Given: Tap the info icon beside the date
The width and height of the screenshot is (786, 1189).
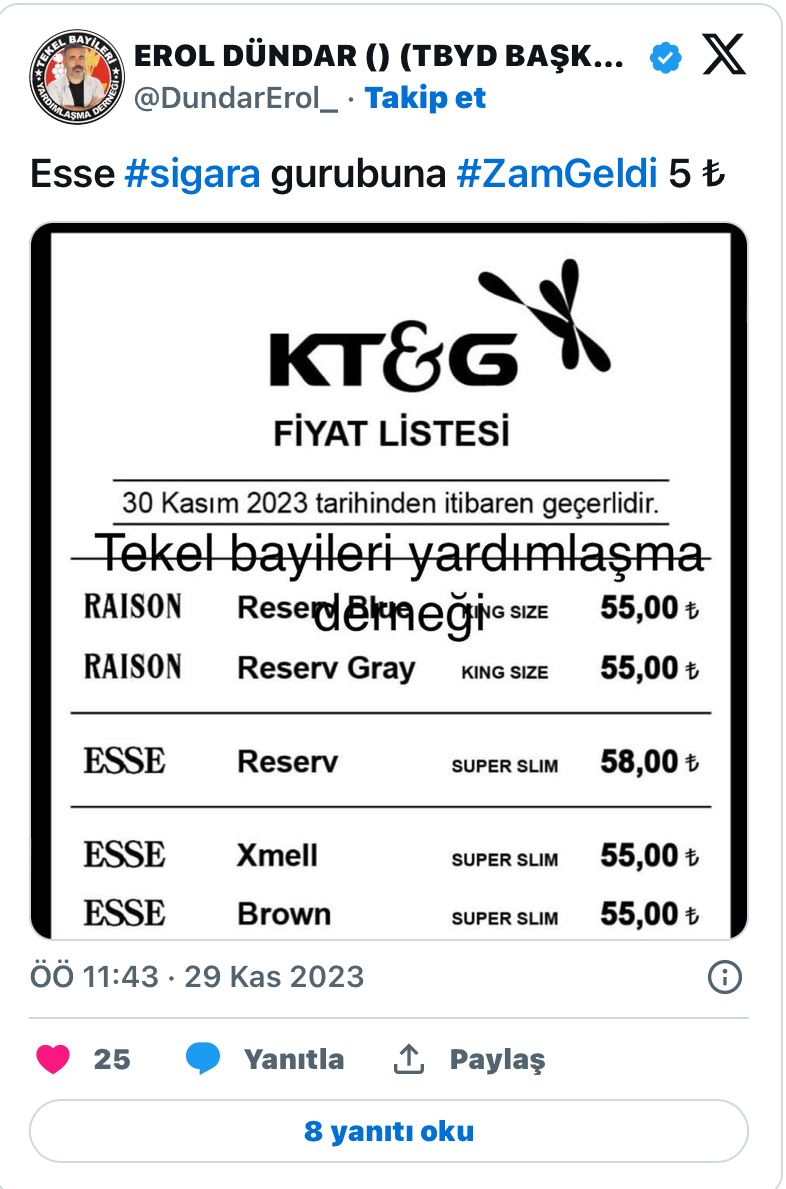Looking at the screenshot, I should [x=724, y=977].
